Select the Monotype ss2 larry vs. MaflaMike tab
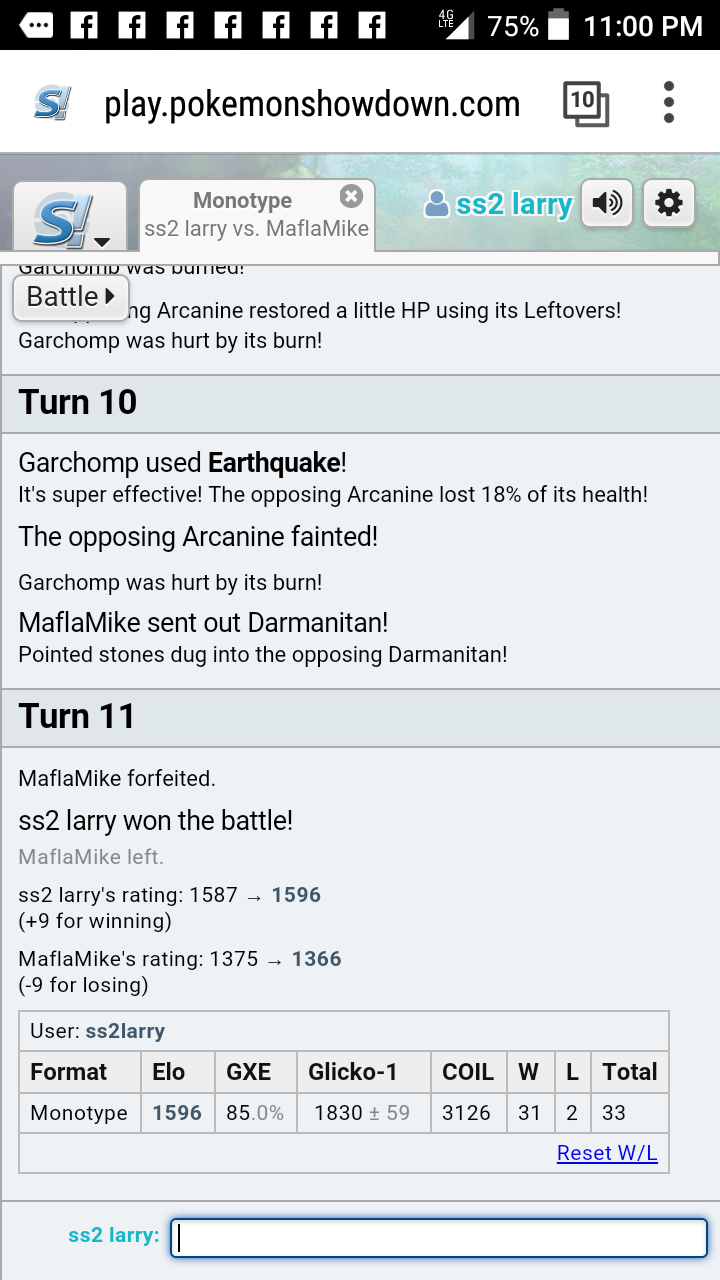 (257, 215)
